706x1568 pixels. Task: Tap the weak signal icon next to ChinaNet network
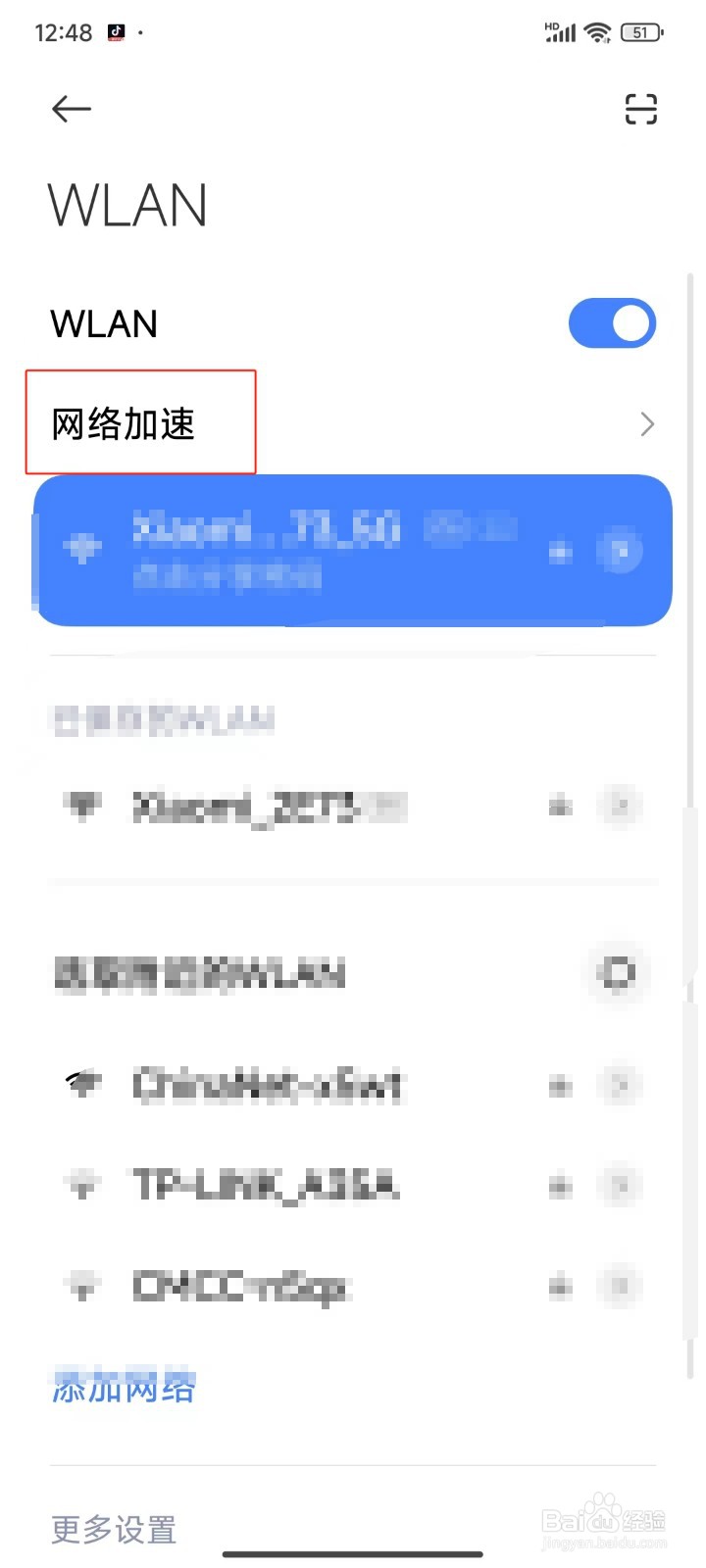[83, 1085]
